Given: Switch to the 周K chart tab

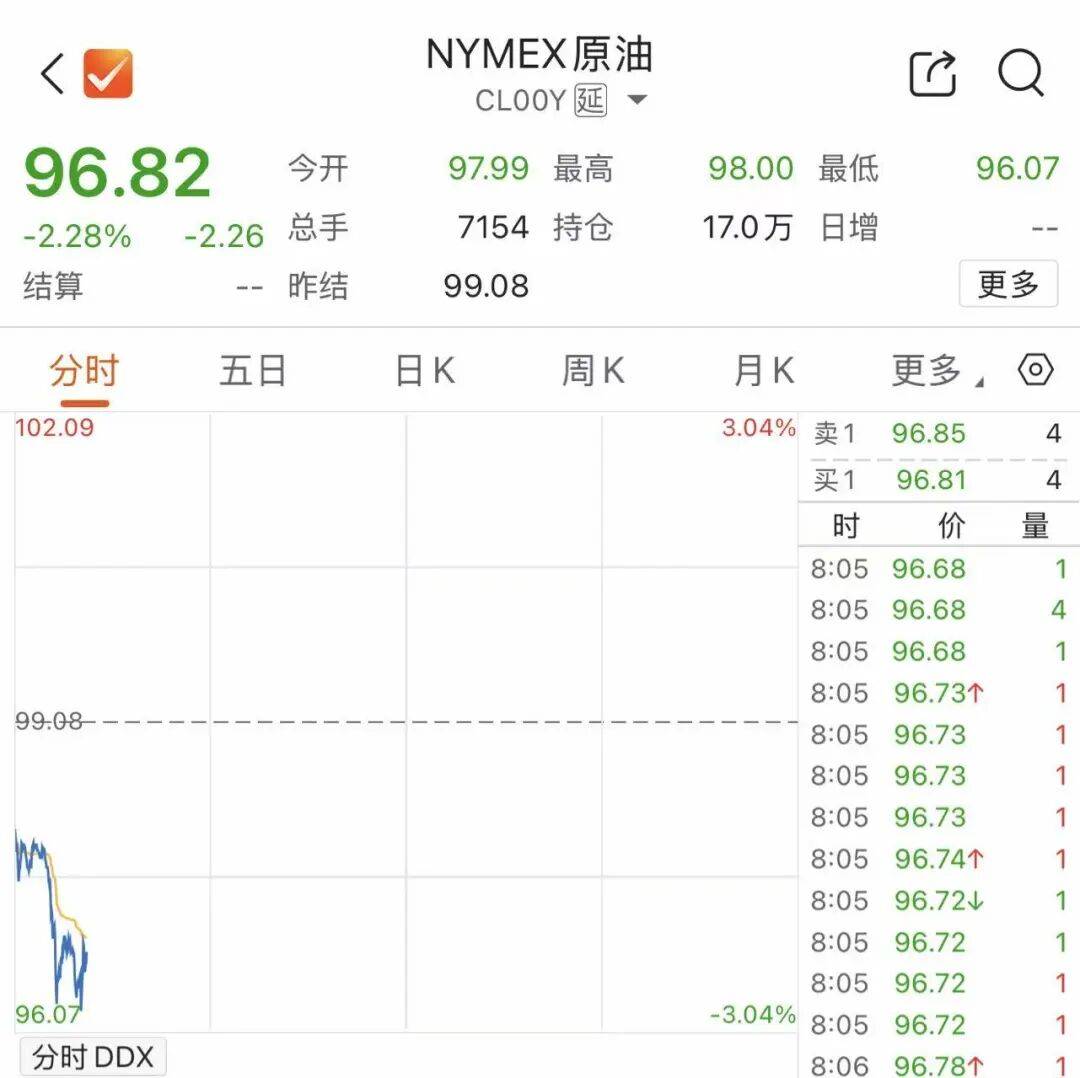Looking at the screenshot, I should [x=593, y=371].
